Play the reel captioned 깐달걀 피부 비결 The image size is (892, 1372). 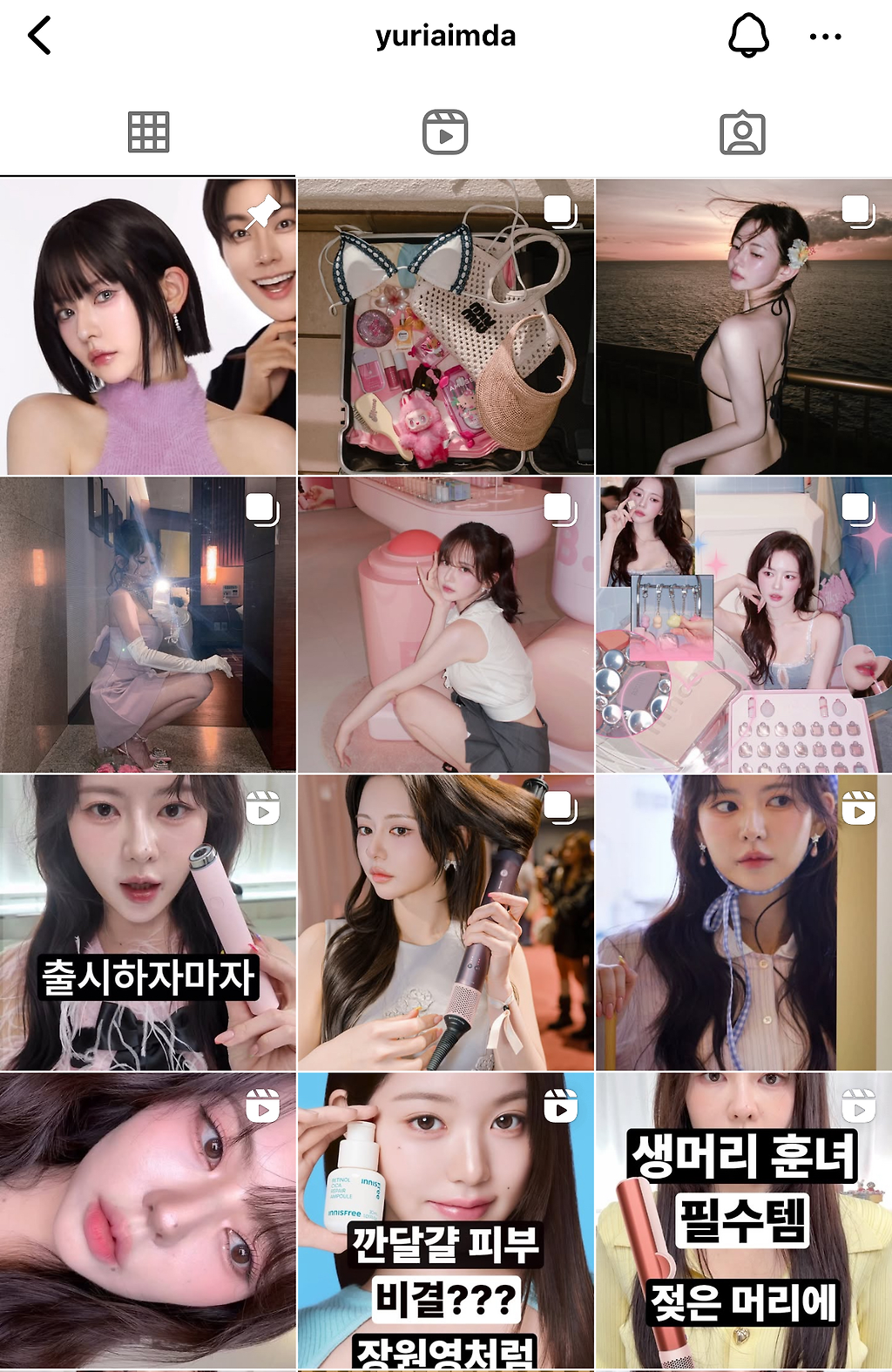445,1220
